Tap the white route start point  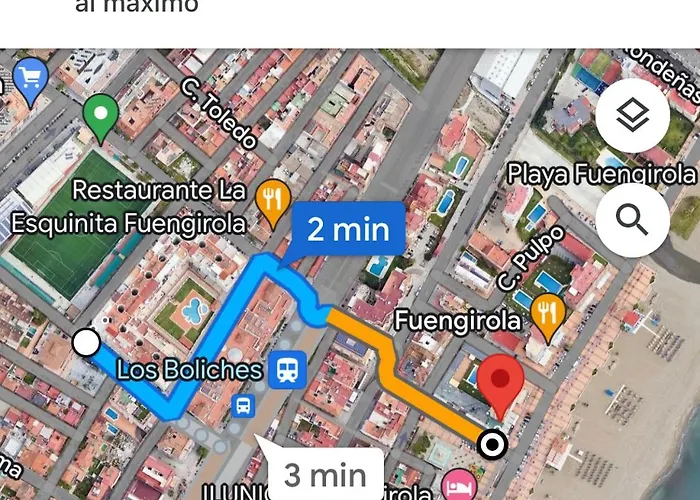87,344
